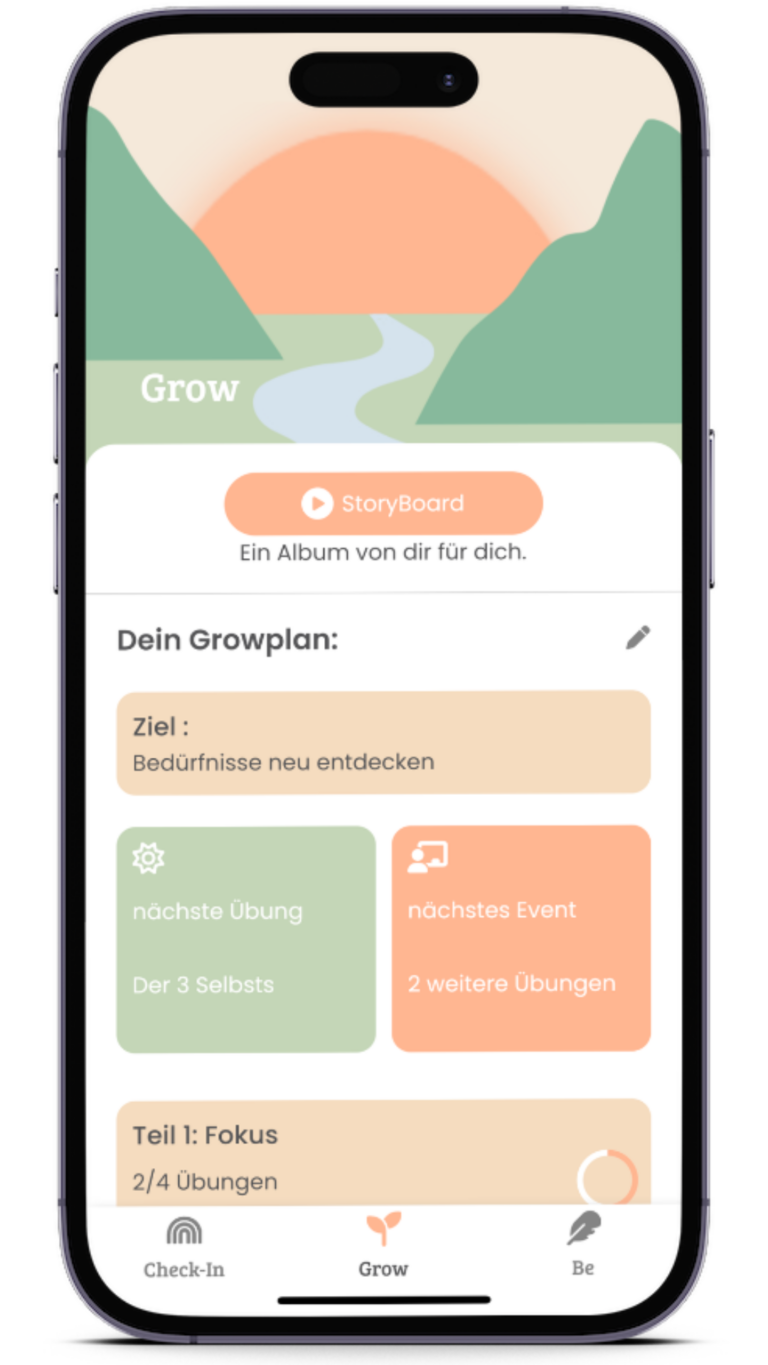This screenshot has width=768, height=1365.
Task: Open the nächstes Event card
Action: pos(521,938)
